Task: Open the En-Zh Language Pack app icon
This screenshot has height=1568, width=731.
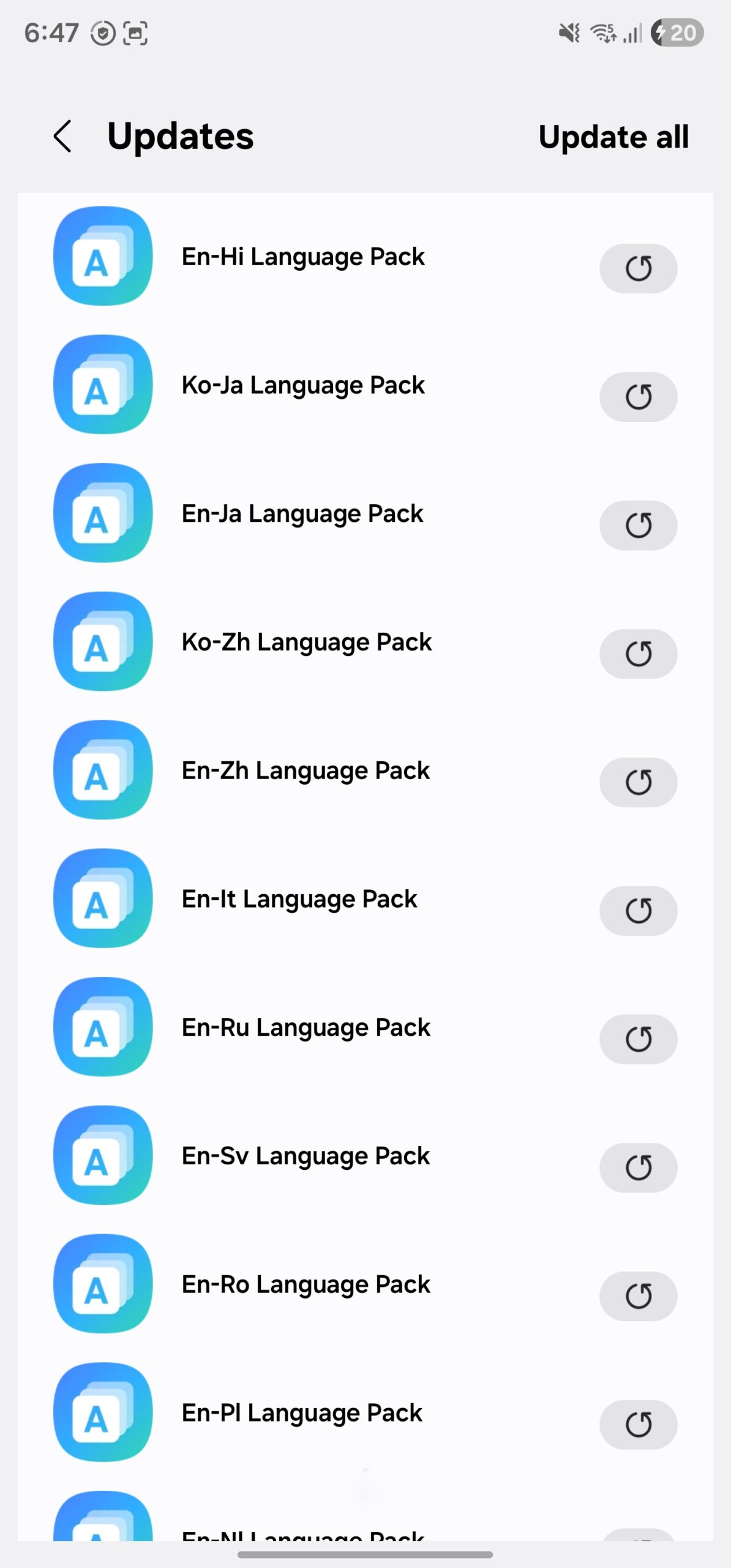Action: 102,770
